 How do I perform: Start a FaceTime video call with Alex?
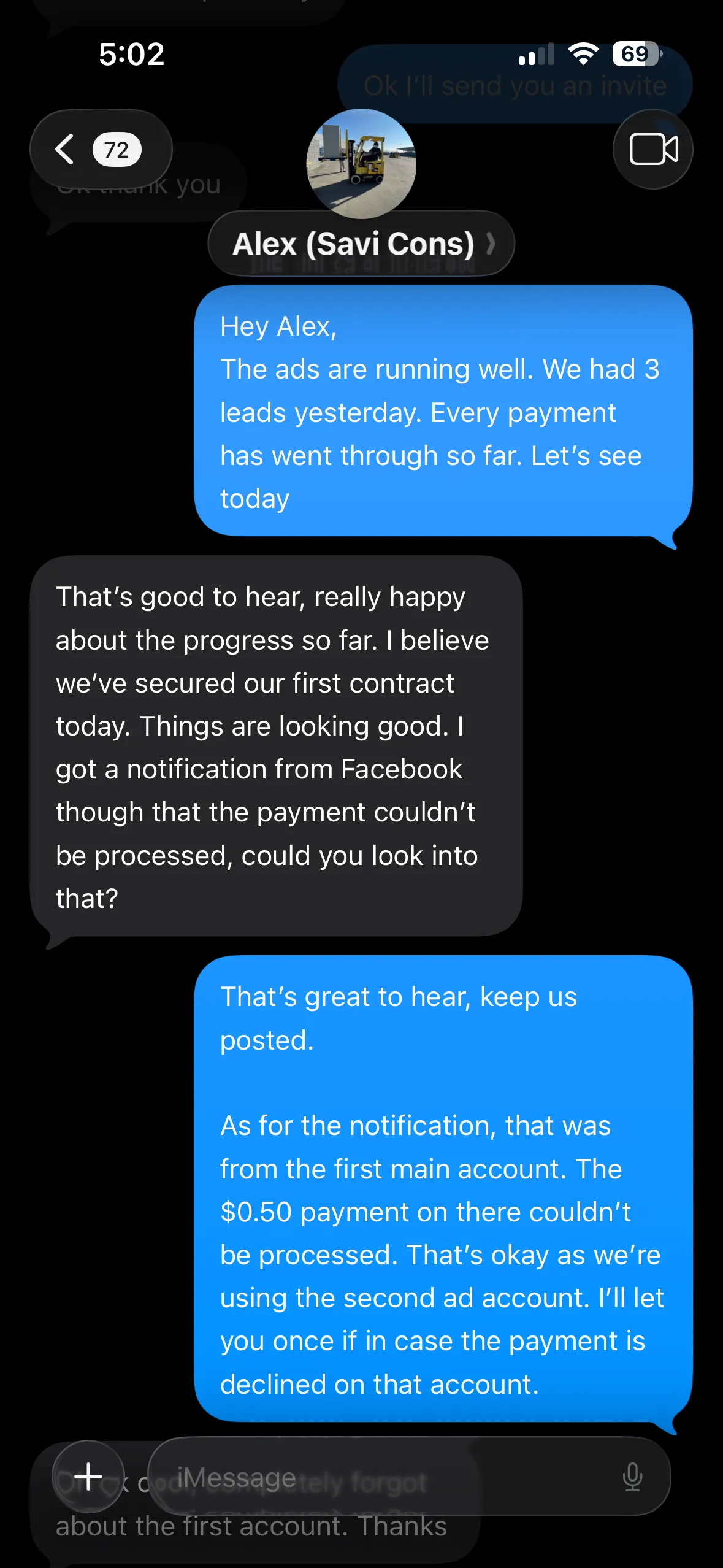point(653,149)
